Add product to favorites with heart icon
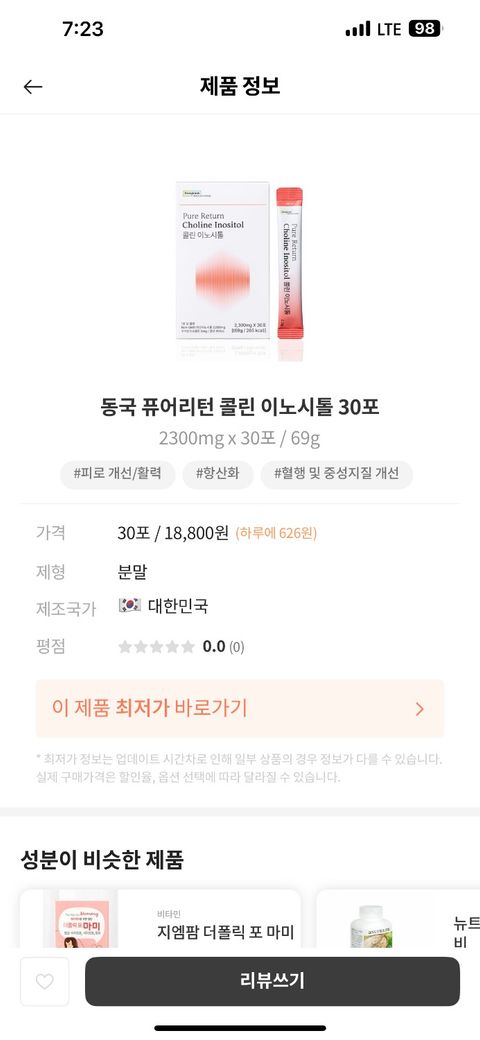This screenshot has width=480, height=1040. tap(44, 981)
